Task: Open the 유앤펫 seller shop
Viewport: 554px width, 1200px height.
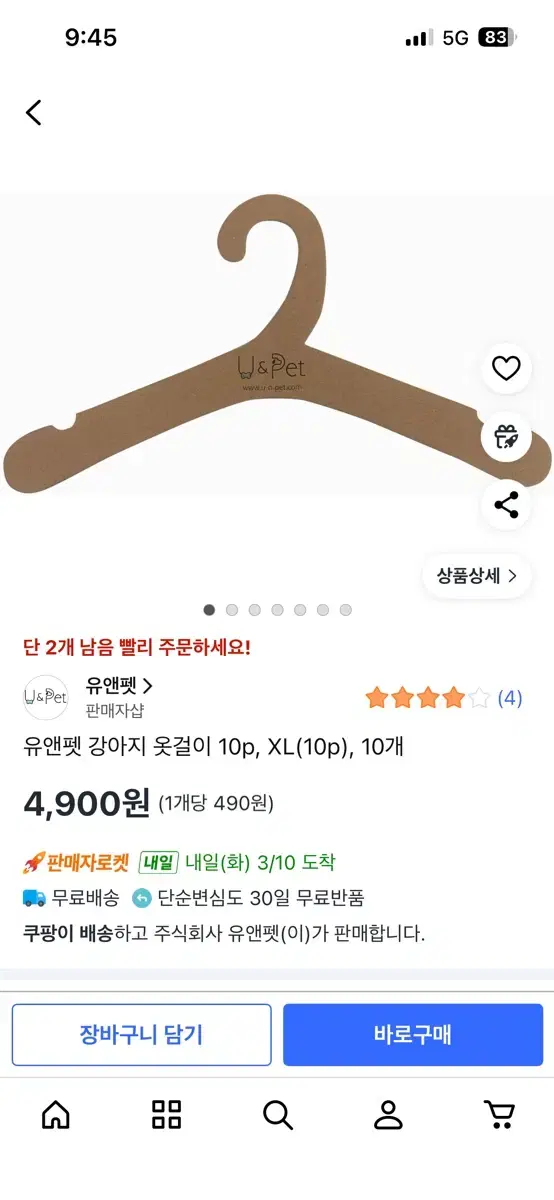Action: 119,686
